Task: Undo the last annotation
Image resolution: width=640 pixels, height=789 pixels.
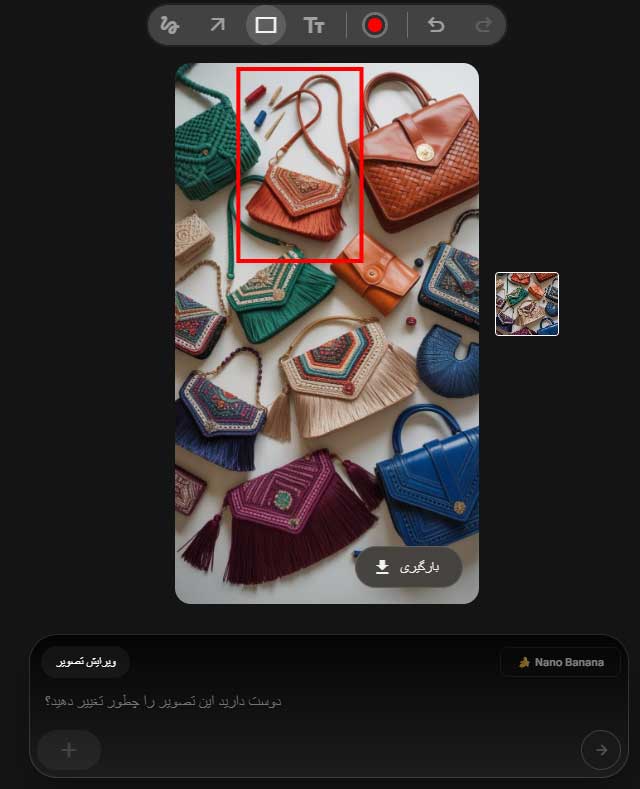Action: [436, 25]
